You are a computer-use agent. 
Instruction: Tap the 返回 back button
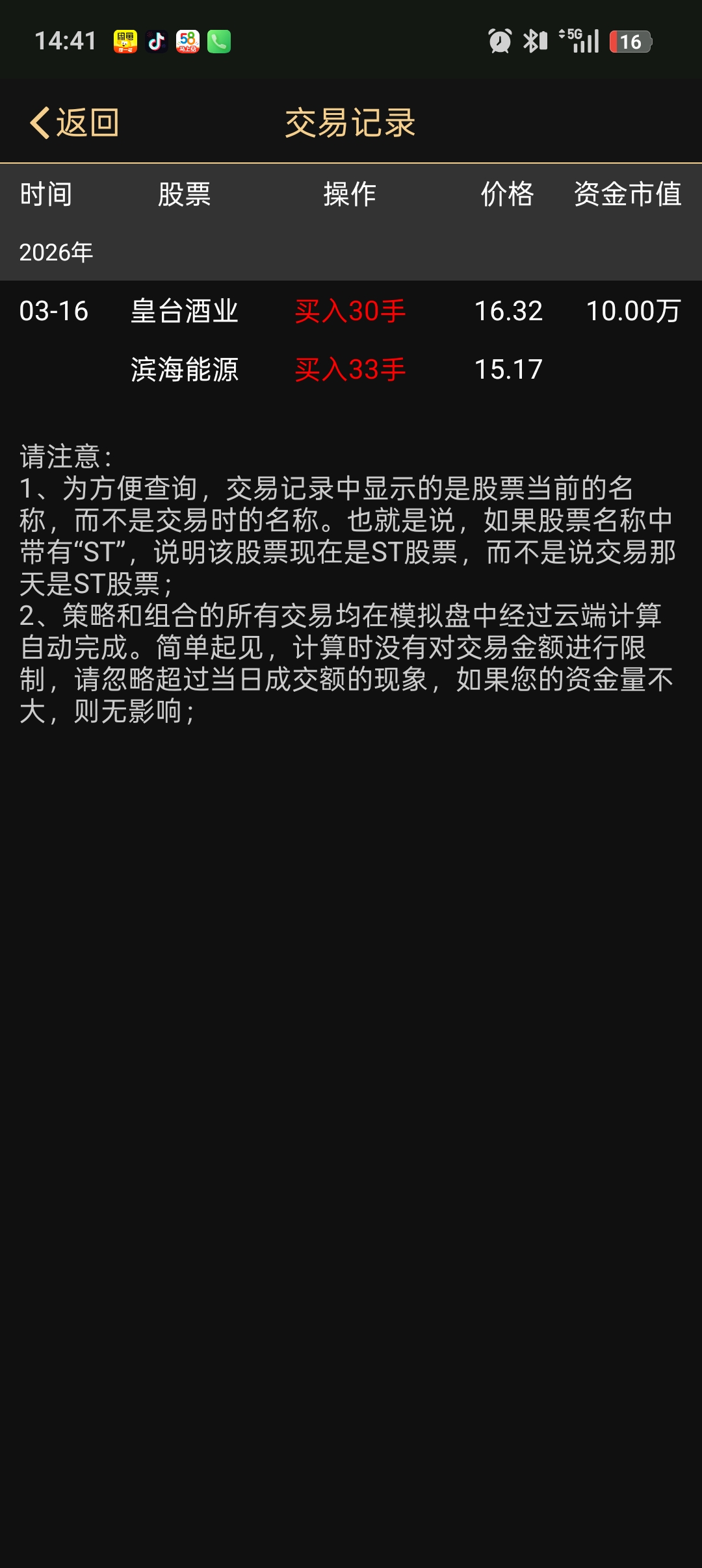[74, 123]
